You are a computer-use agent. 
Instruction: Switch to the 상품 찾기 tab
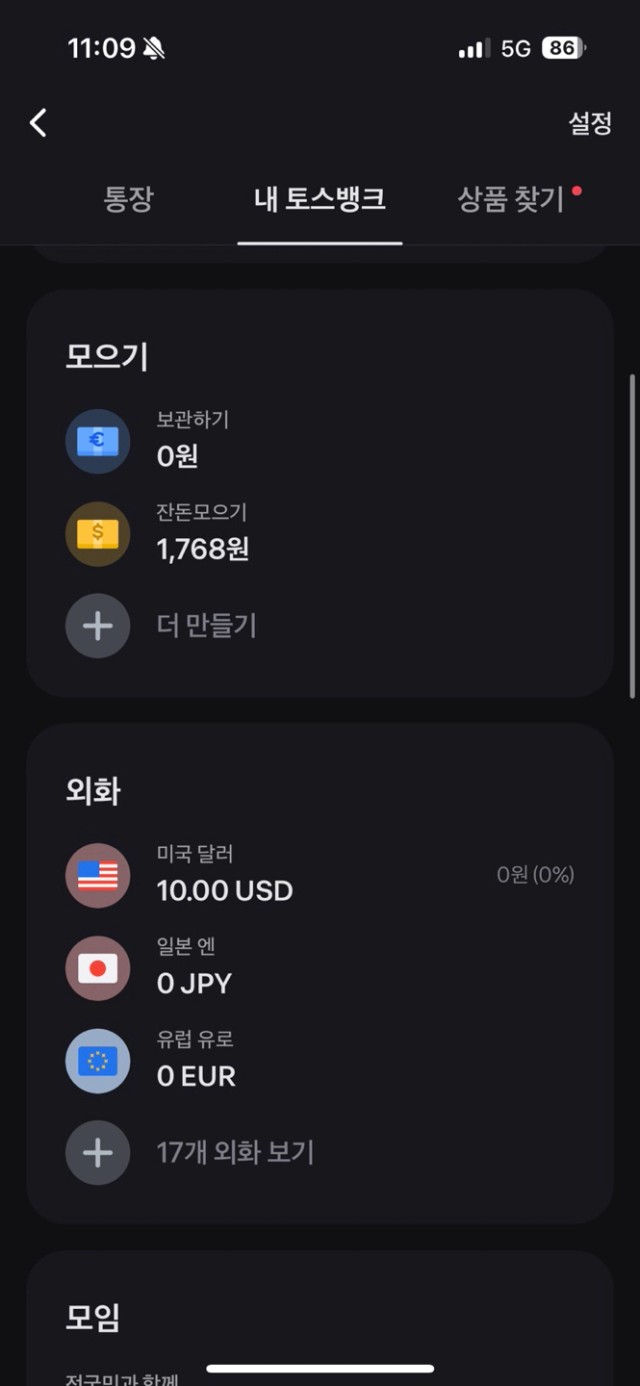[x=512, y=199]
